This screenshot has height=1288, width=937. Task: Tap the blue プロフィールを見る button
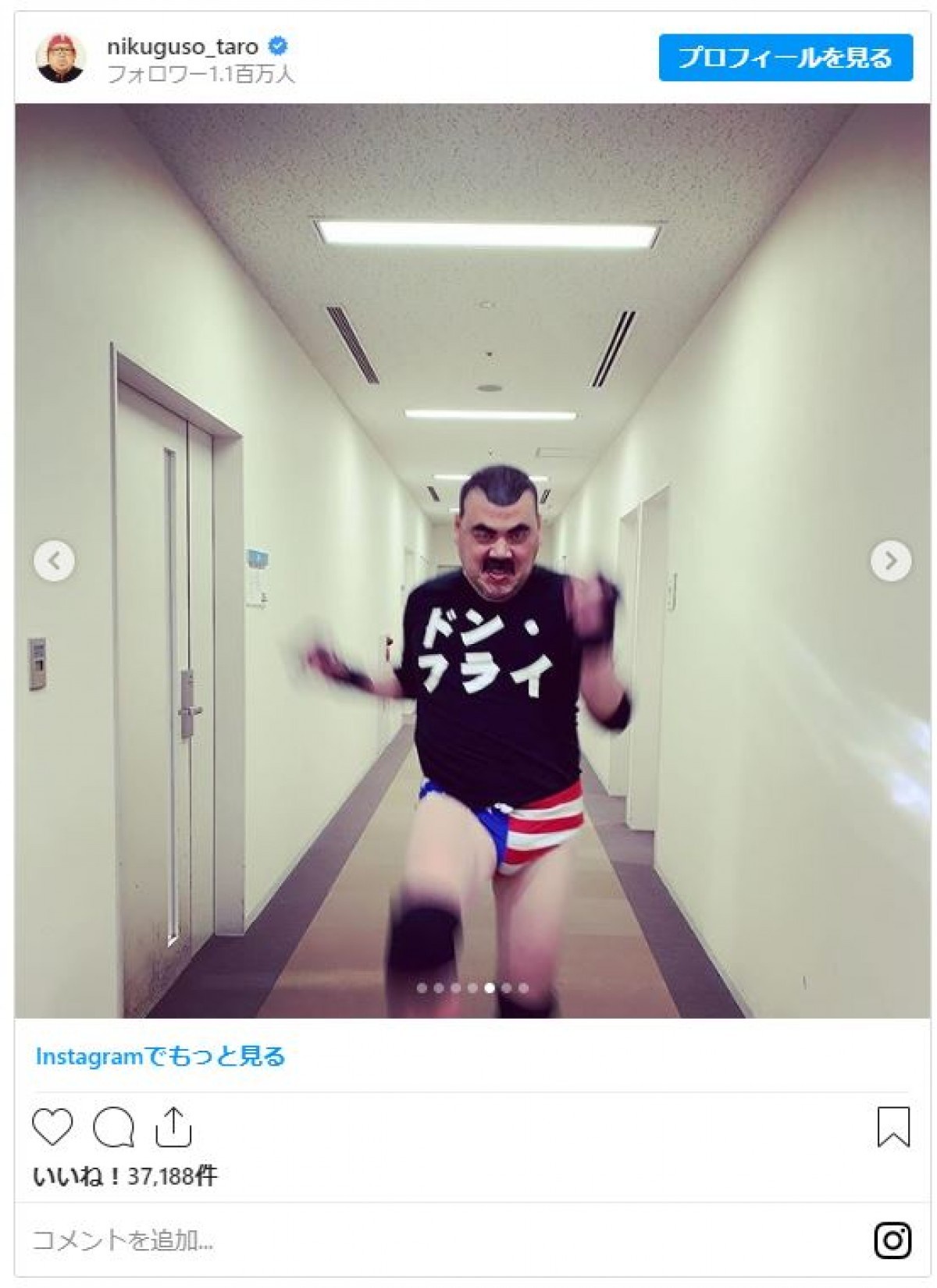785,58
